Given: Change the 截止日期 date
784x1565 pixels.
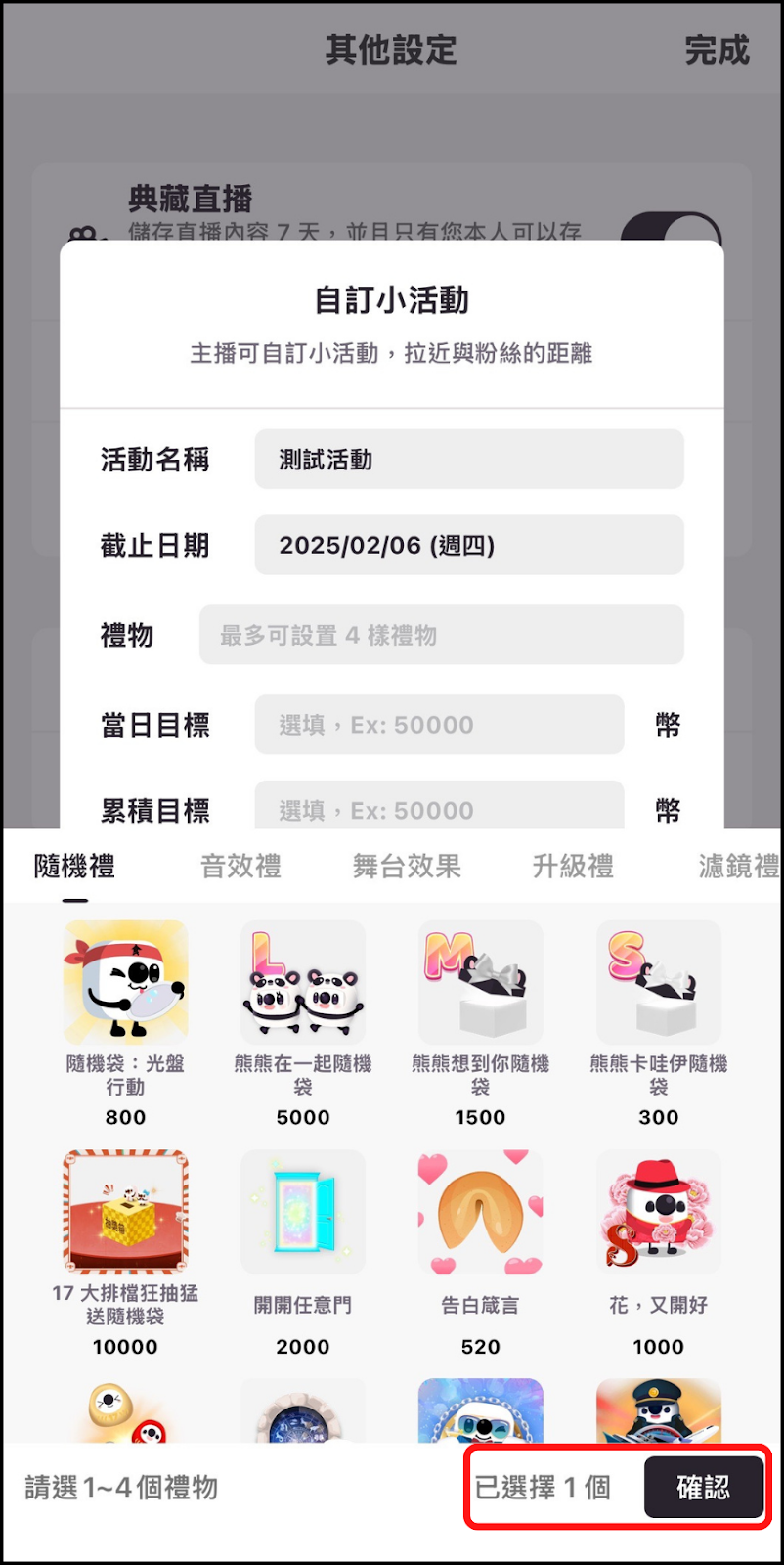Looking at the screenshot, I should coord(469,545).
